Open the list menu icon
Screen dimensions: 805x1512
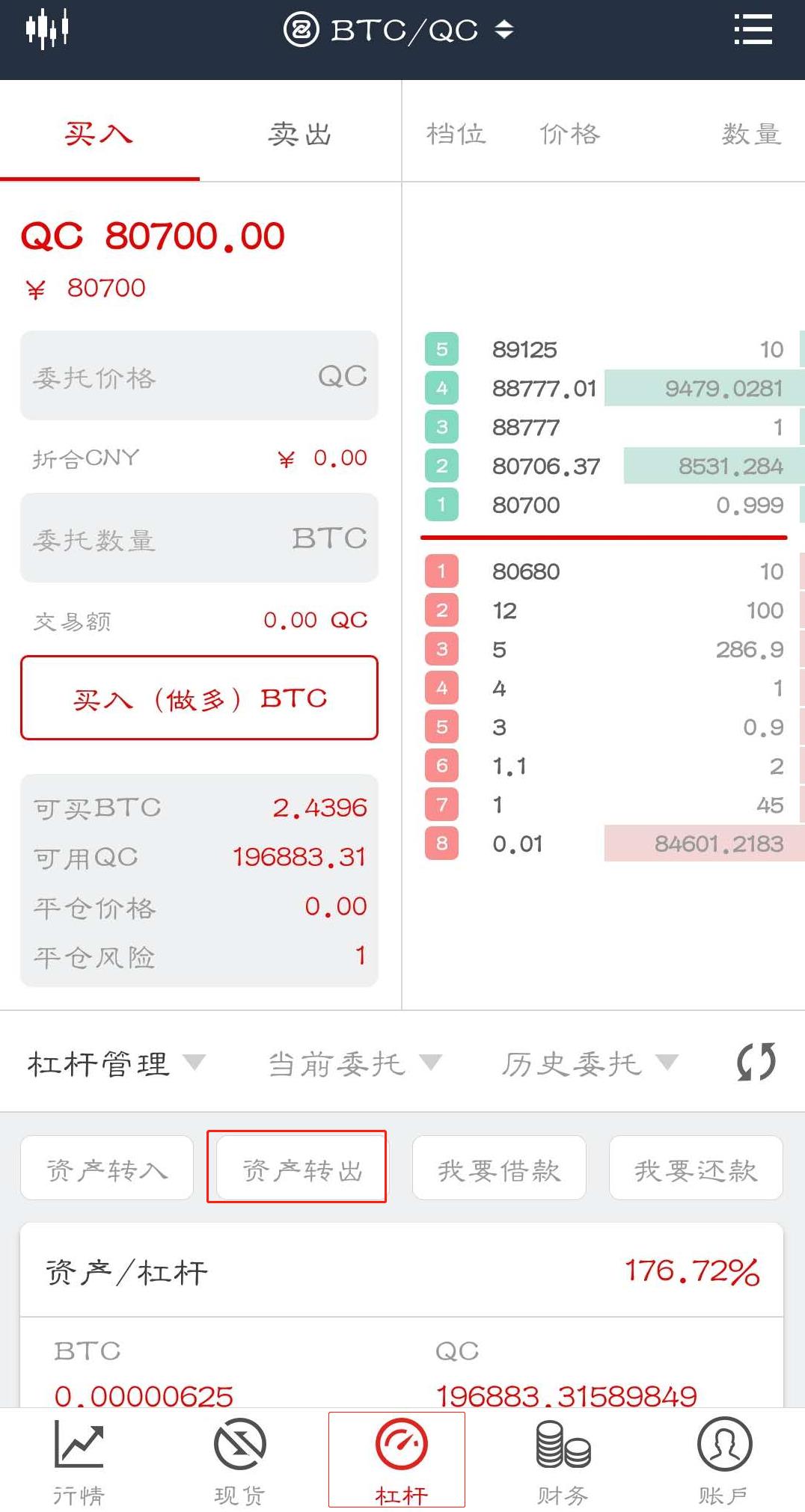point(753,30)
